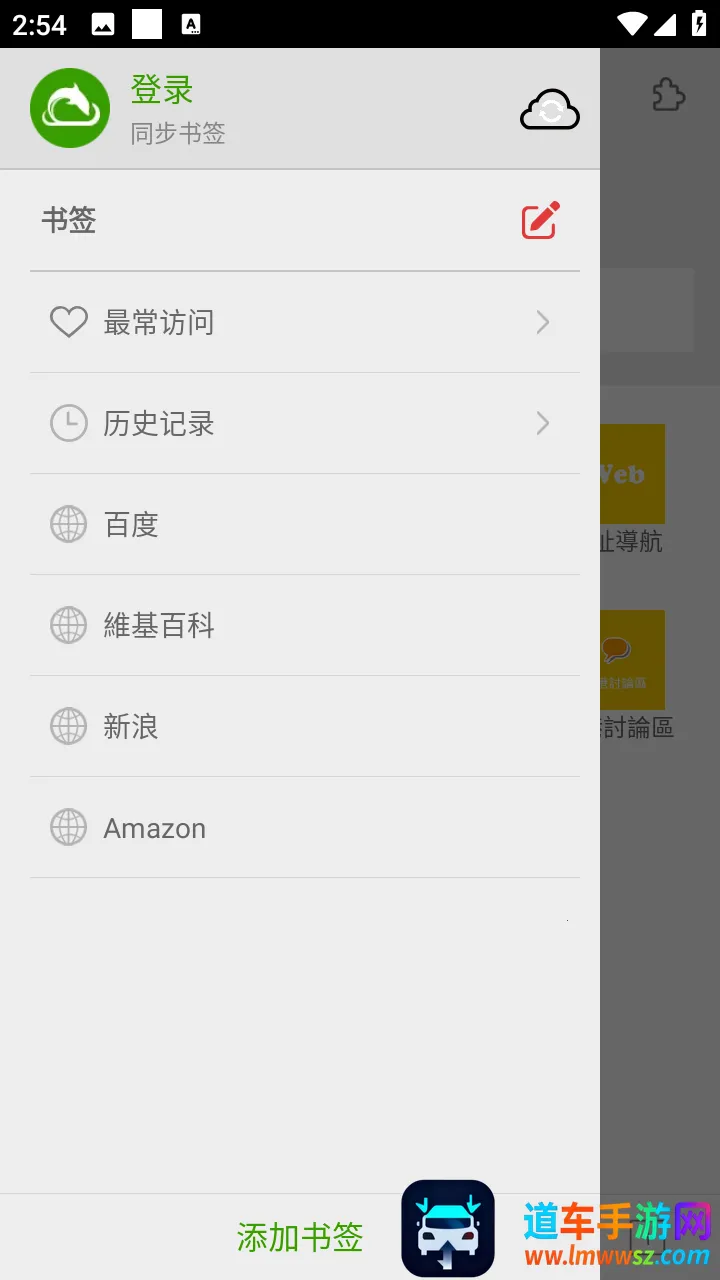This screenshot has height=1280, width=720.
Task: Open the Amazon bookmark
Action: (300, 828)
